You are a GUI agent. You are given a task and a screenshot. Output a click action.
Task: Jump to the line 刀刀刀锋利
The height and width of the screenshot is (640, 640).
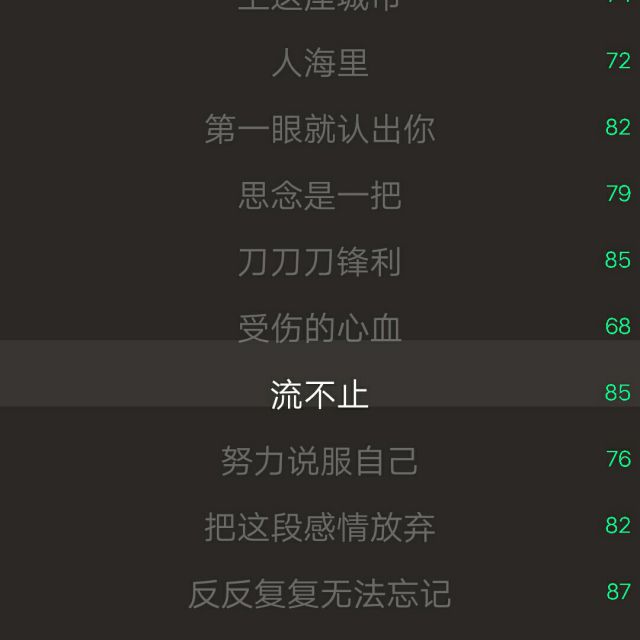(x=320, y=262)
